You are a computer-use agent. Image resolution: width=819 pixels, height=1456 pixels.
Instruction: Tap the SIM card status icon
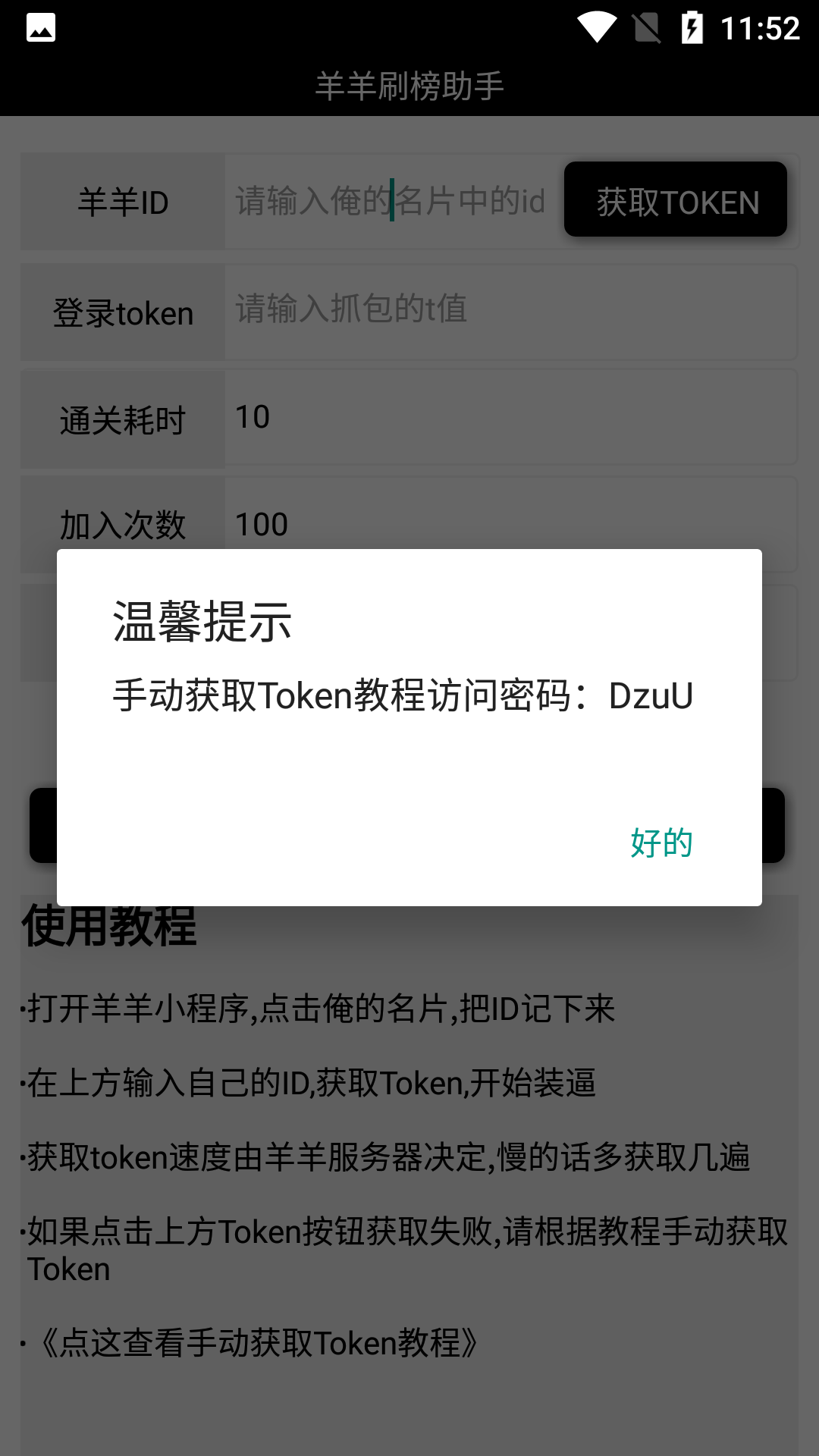pyautogui.click(x=646, y=25)
